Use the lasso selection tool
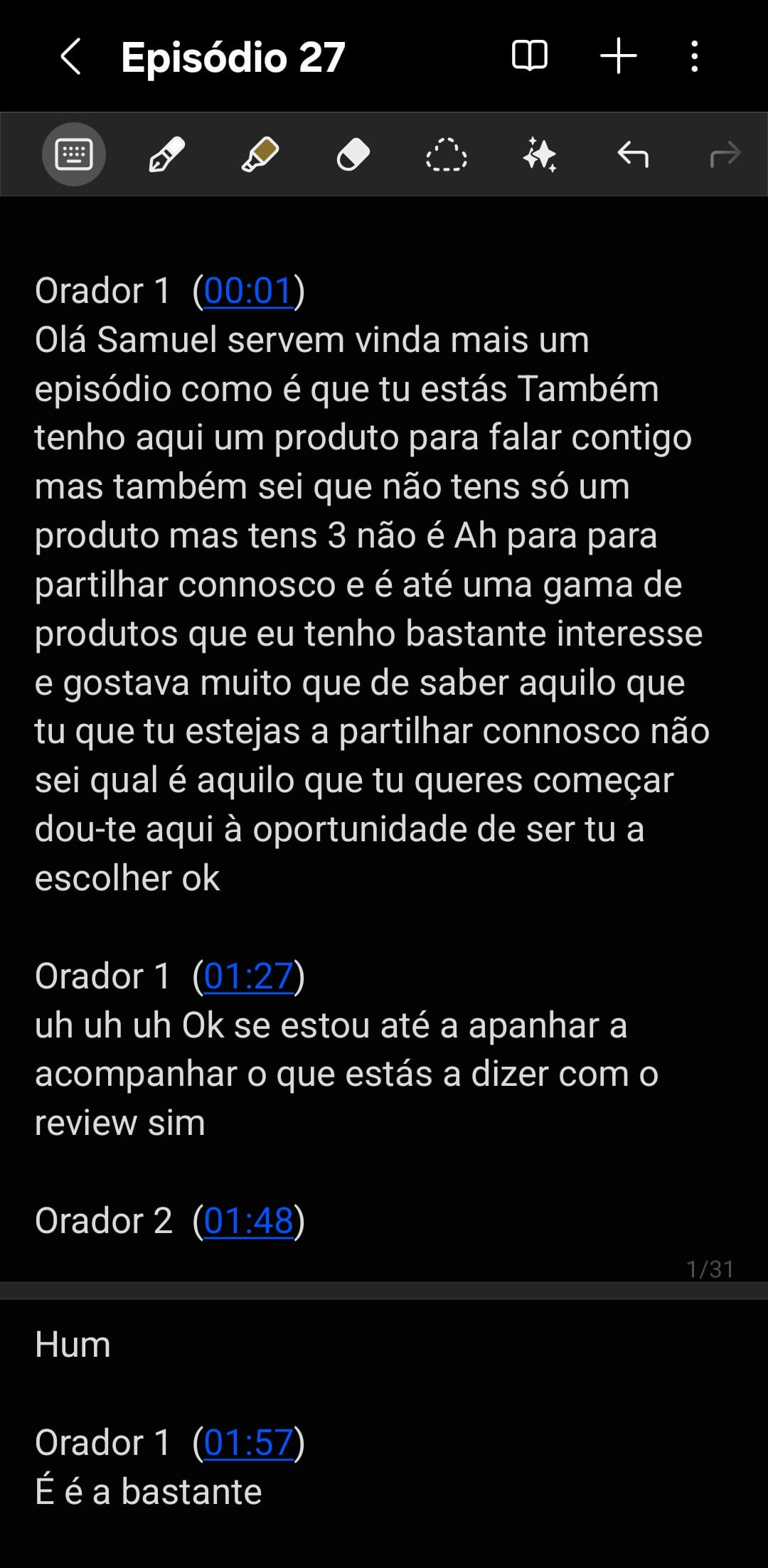 pyautogui.click(x=446, y=154)
